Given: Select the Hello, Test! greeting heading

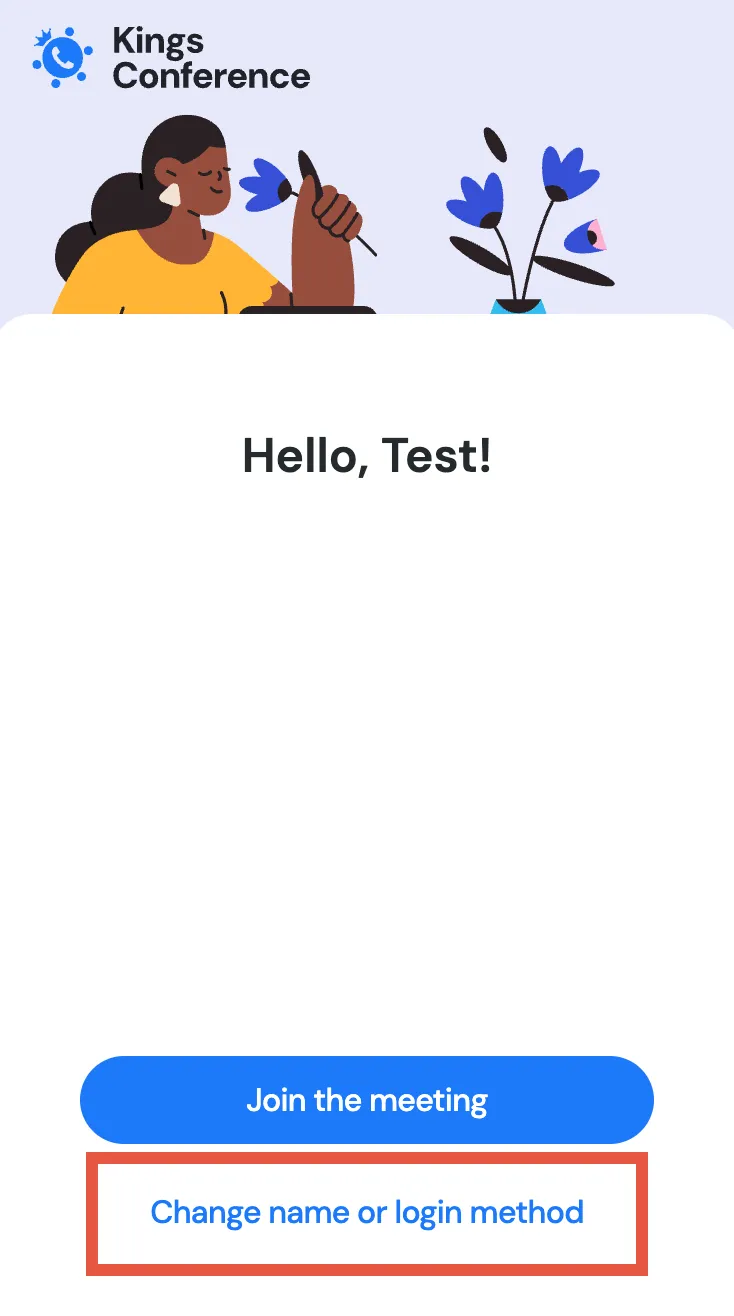Looking at the screenshot, I should (366, 457).
